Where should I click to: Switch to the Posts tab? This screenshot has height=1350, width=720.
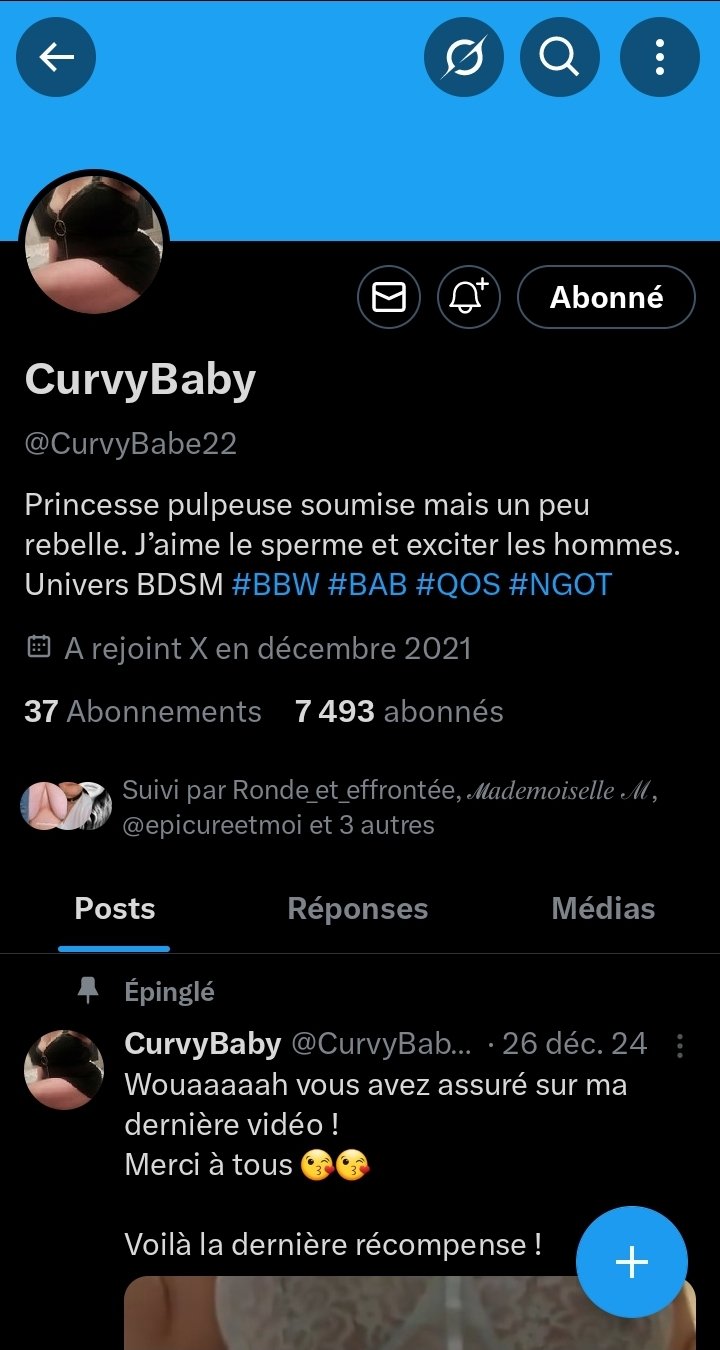click(x=115, y=908)
